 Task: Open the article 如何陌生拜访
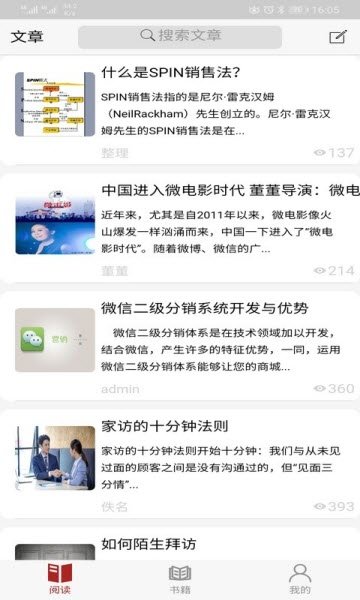[180, 544]
